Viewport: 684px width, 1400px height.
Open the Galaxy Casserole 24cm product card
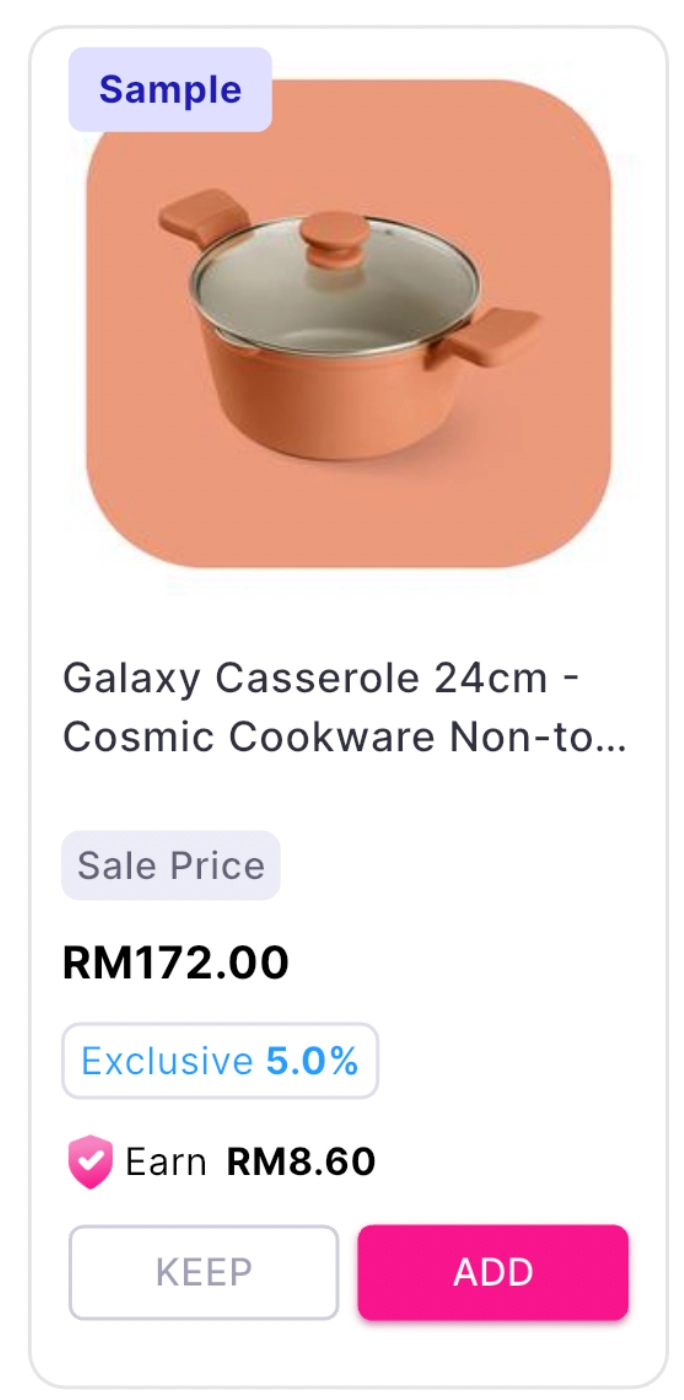pyautogui.click(x=345, y=707)
